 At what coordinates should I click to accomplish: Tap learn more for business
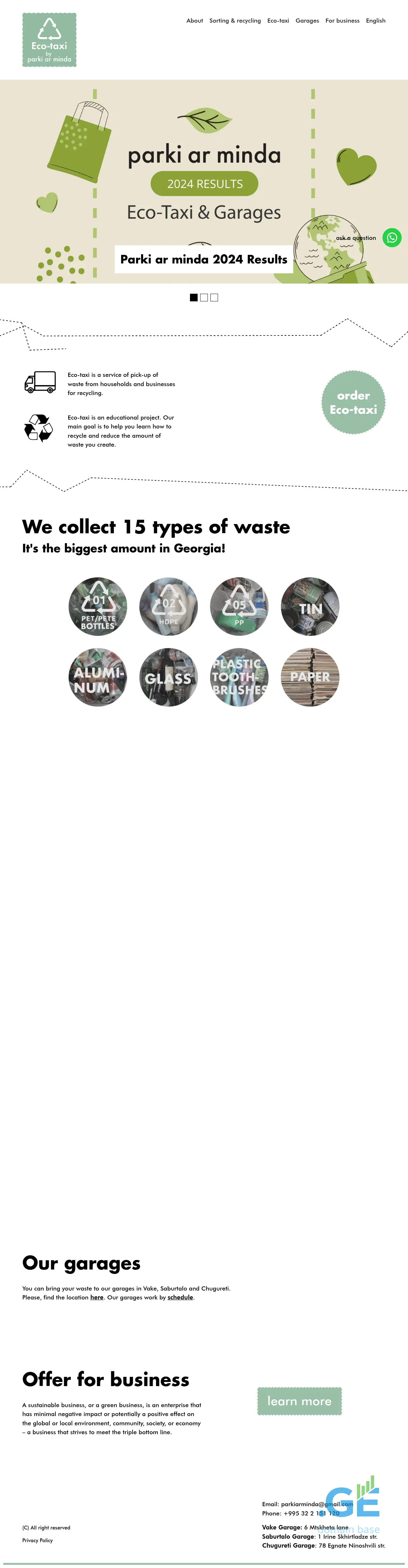click(299, 1401)
